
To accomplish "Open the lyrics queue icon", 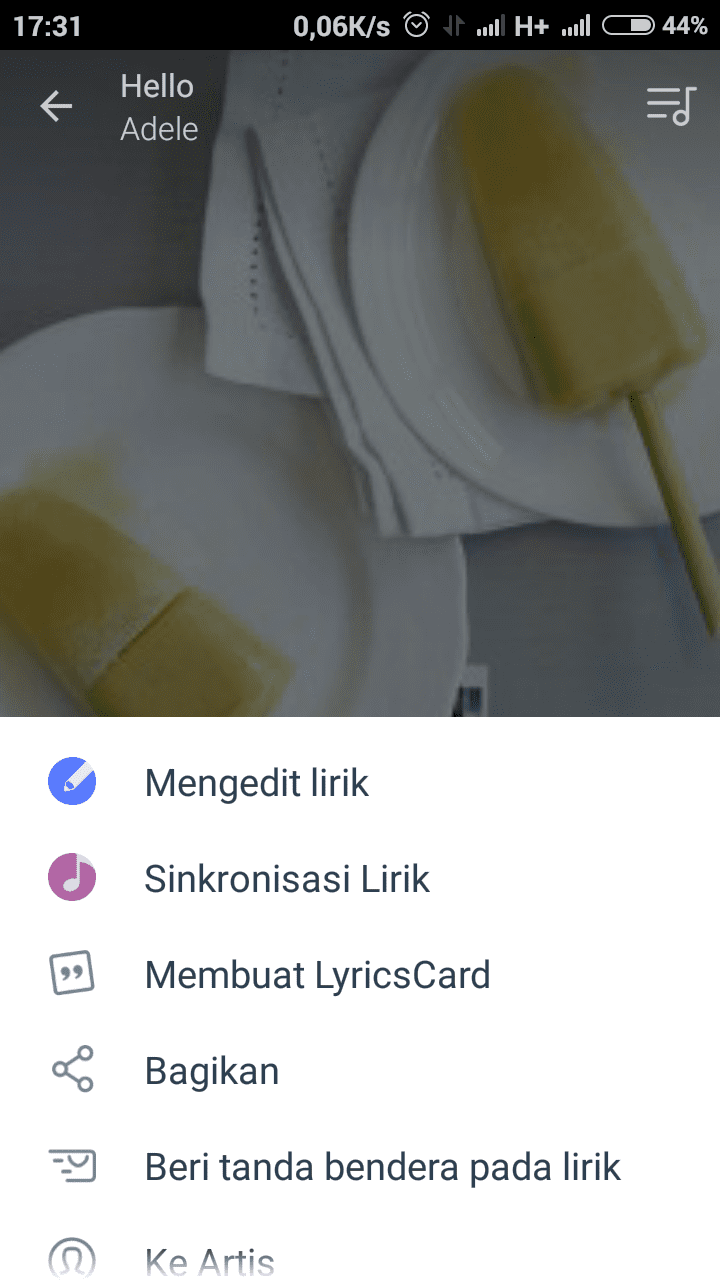I will coord(670,106).
